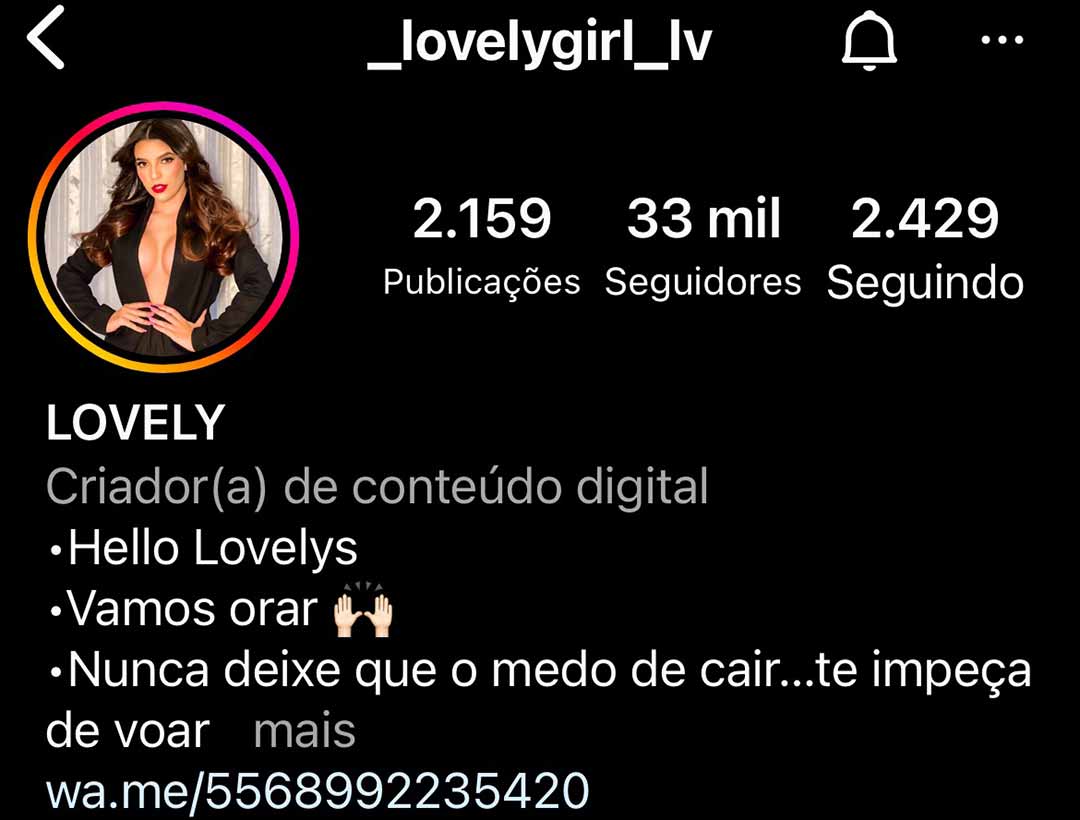Open the 33 mil Seguidores list
Image resolution: width=1080 pixels, height=820 pixels.
pos(703,247)
